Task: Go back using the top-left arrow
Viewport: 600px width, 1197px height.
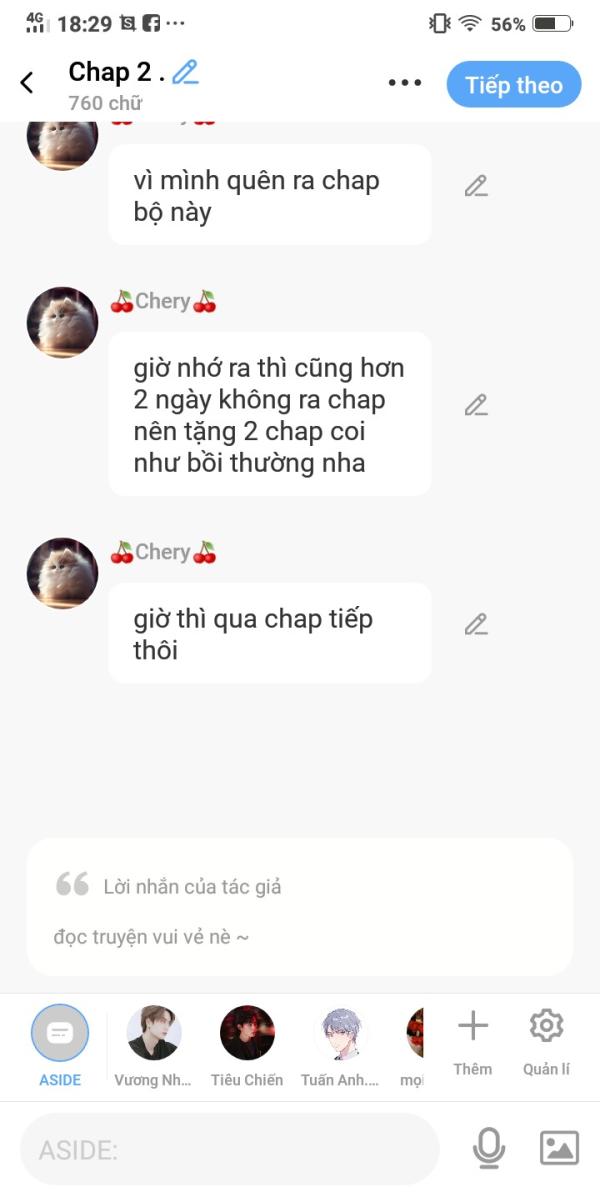Action: (27, 83)
